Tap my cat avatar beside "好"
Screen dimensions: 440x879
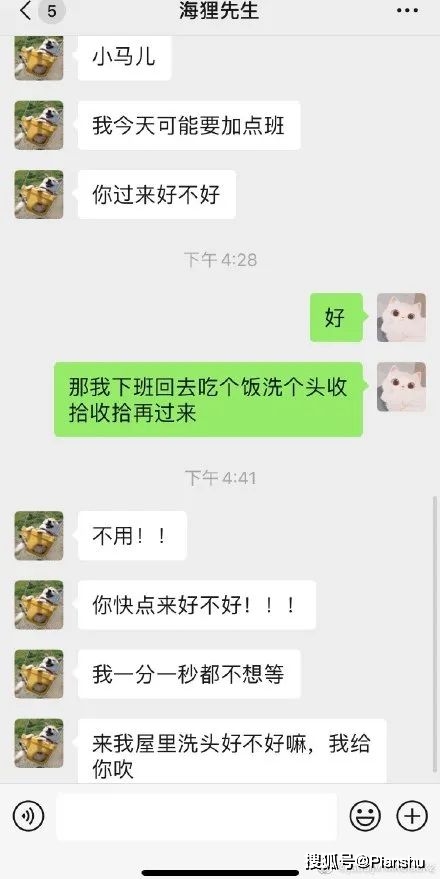401,317
